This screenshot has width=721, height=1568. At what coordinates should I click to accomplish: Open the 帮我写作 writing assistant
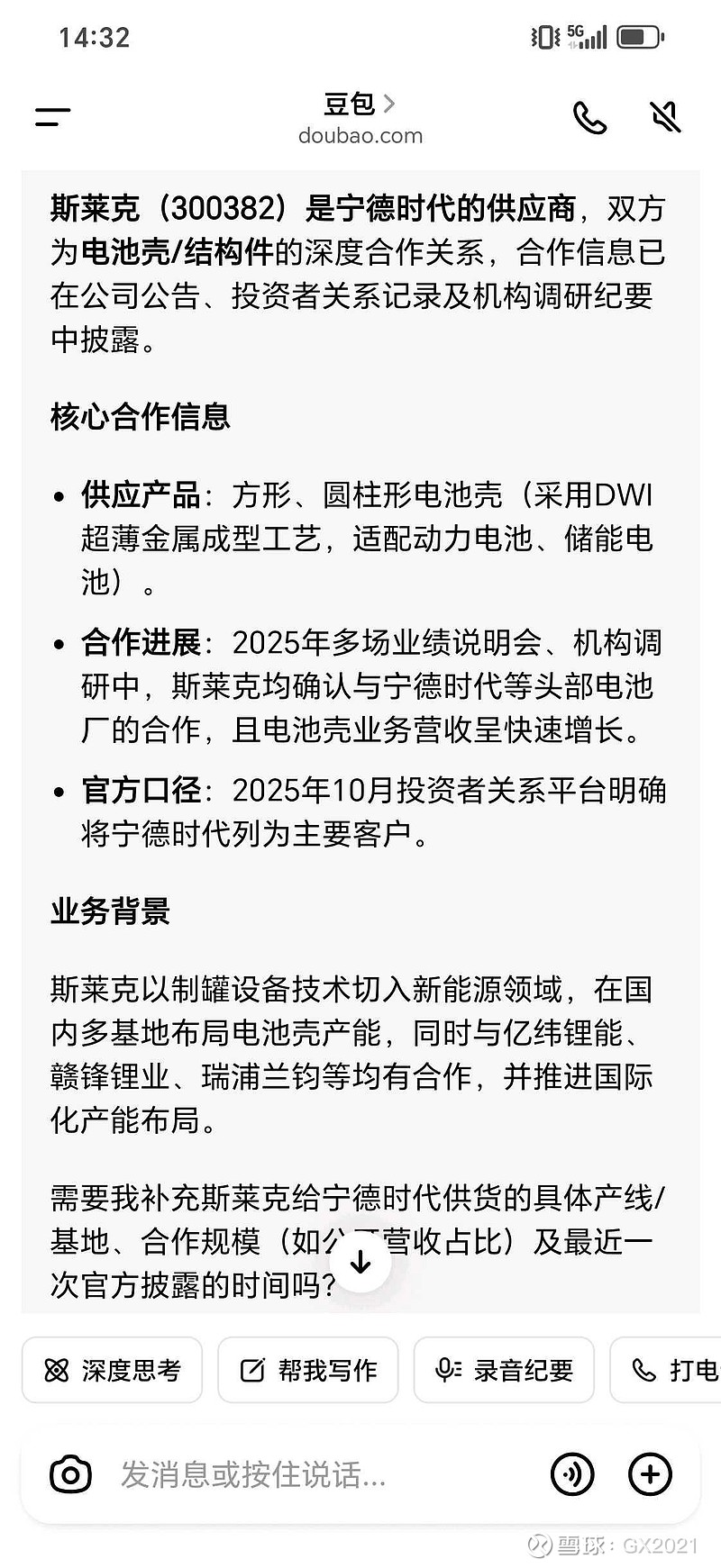point(308,1369)
